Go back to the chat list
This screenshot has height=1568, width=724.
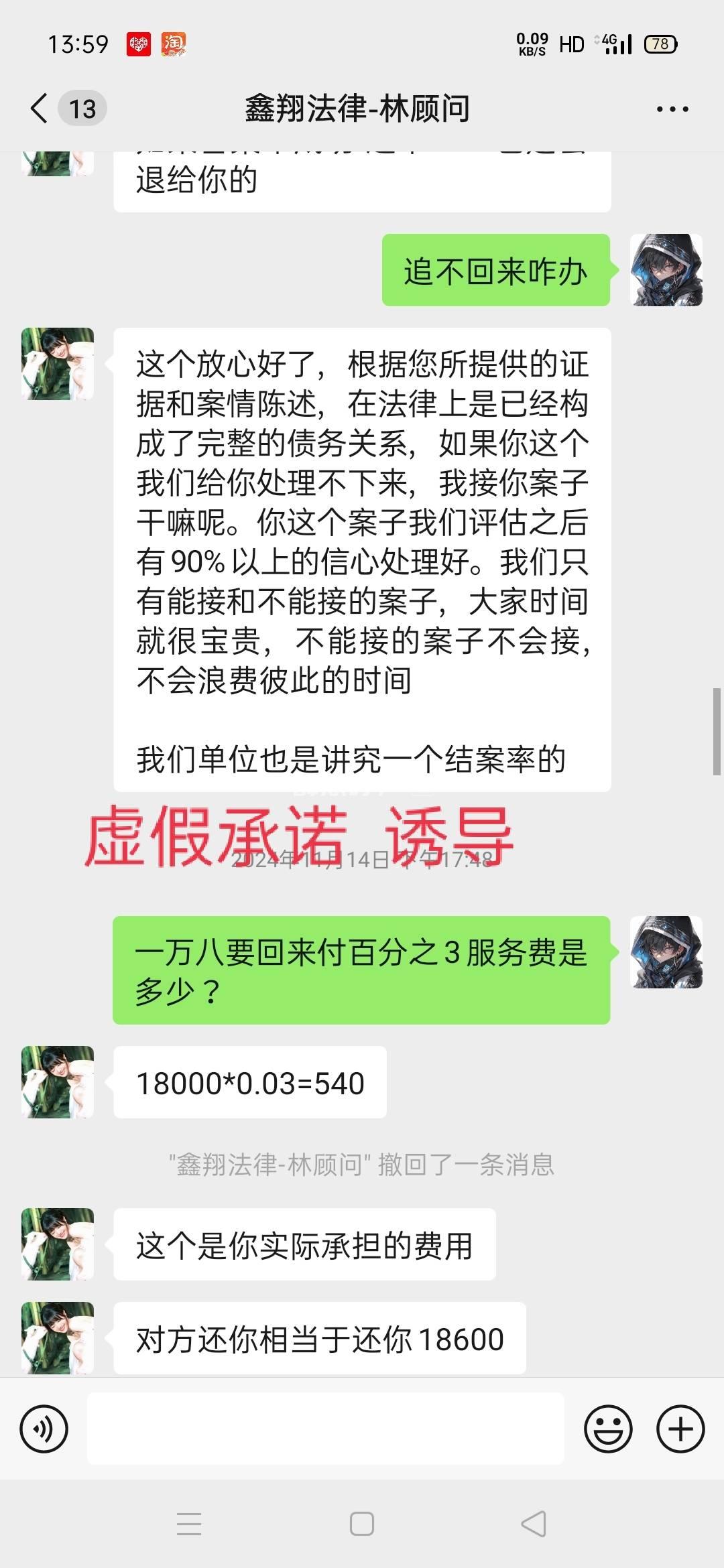pos(40,108)
